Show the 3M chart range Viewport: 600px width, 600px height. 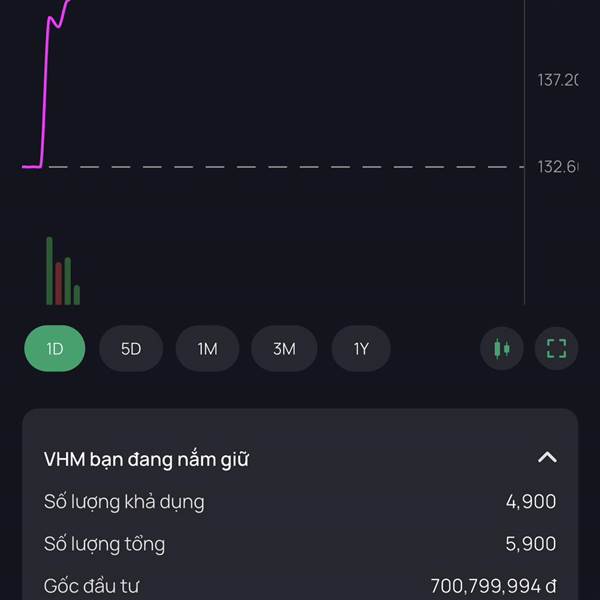[x=284, y=349]
